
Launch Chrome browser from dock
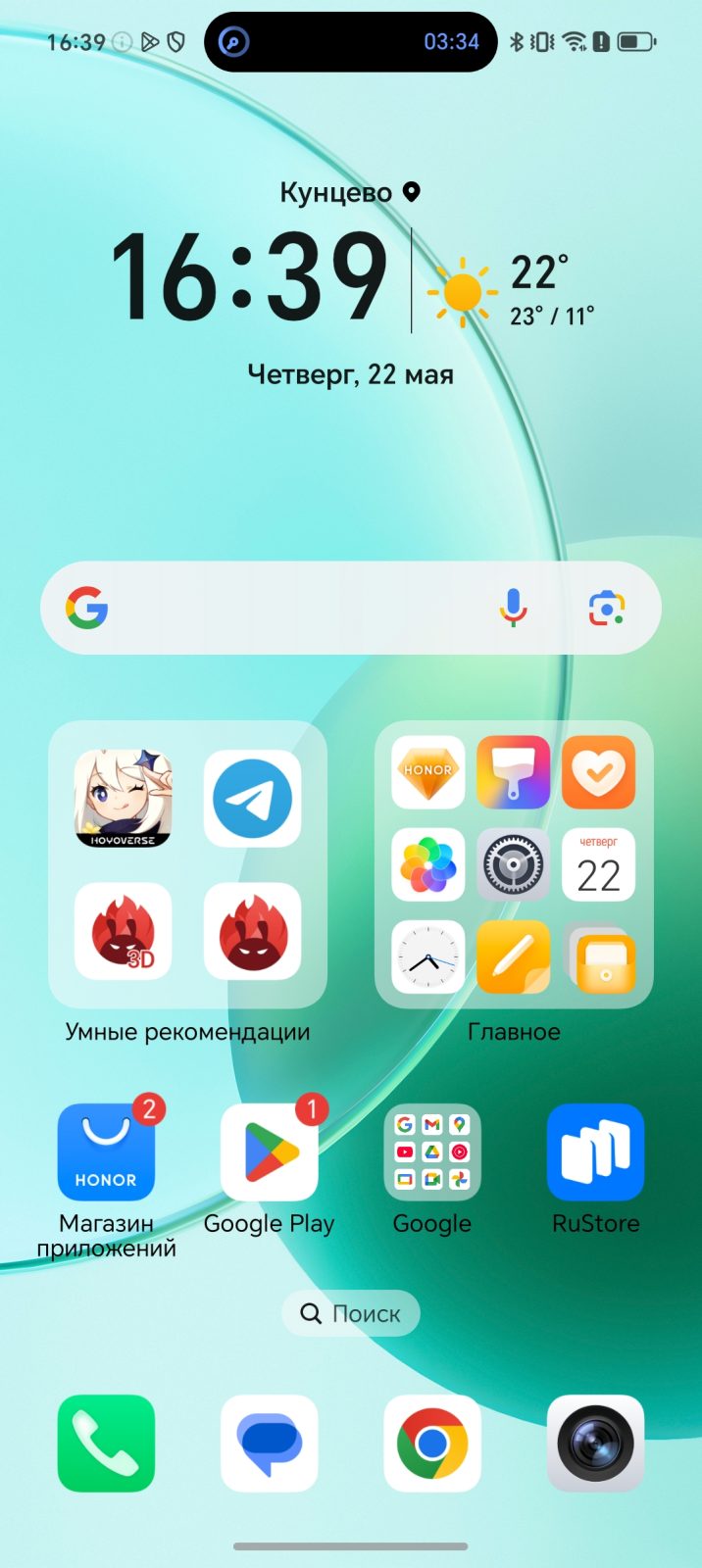click(x=432, y=1444)
